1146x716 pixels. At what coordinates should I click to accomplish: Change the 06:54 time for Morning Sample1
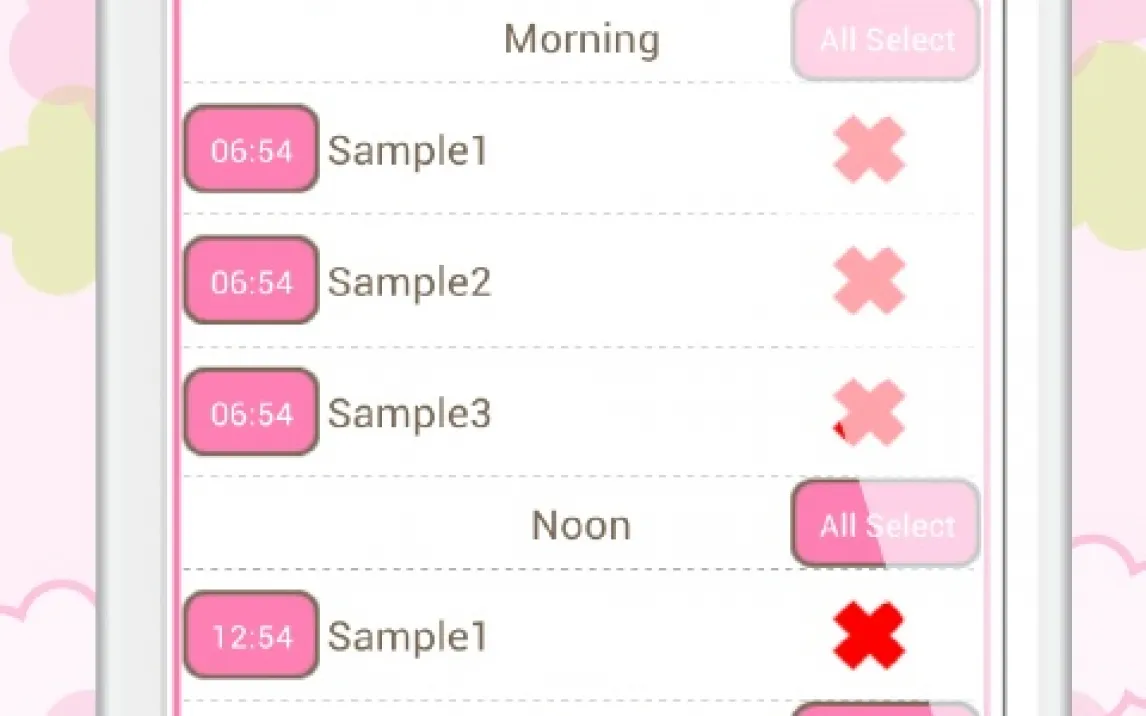tap(251, 149)
